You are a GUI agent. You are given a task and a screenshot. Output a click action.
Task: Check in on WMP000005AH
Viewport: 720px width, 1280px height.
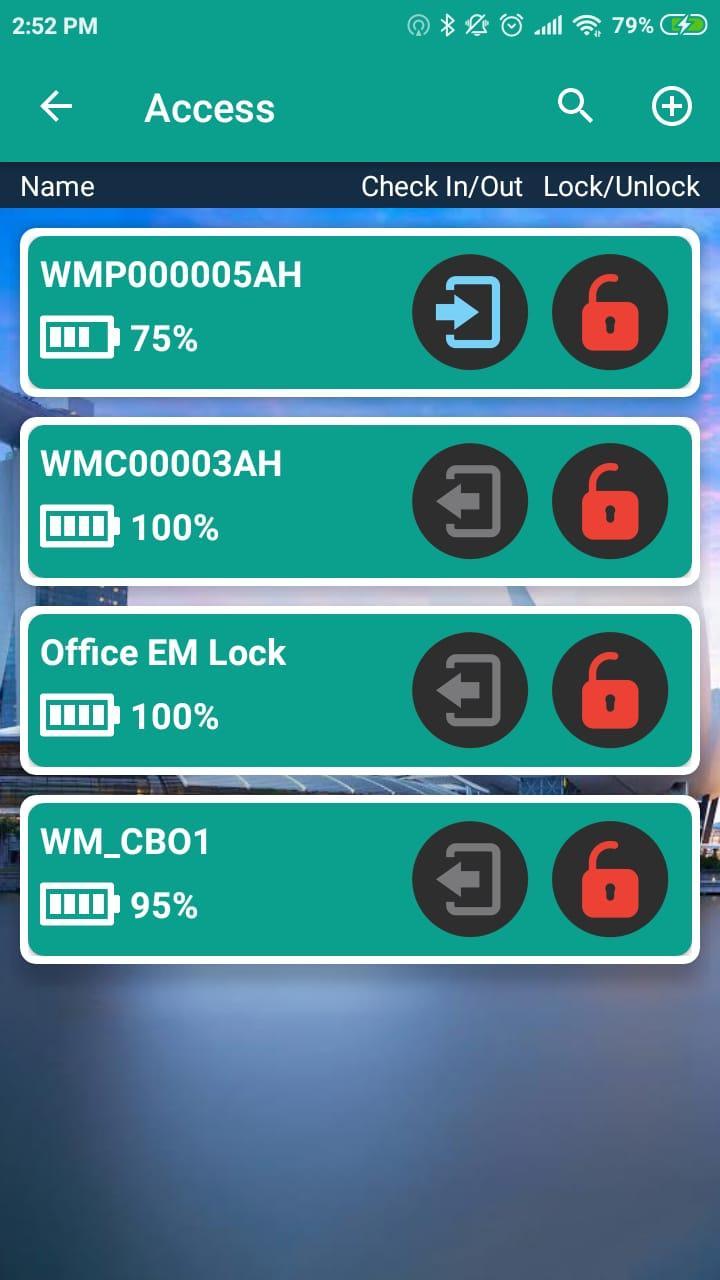coord(469,313)
